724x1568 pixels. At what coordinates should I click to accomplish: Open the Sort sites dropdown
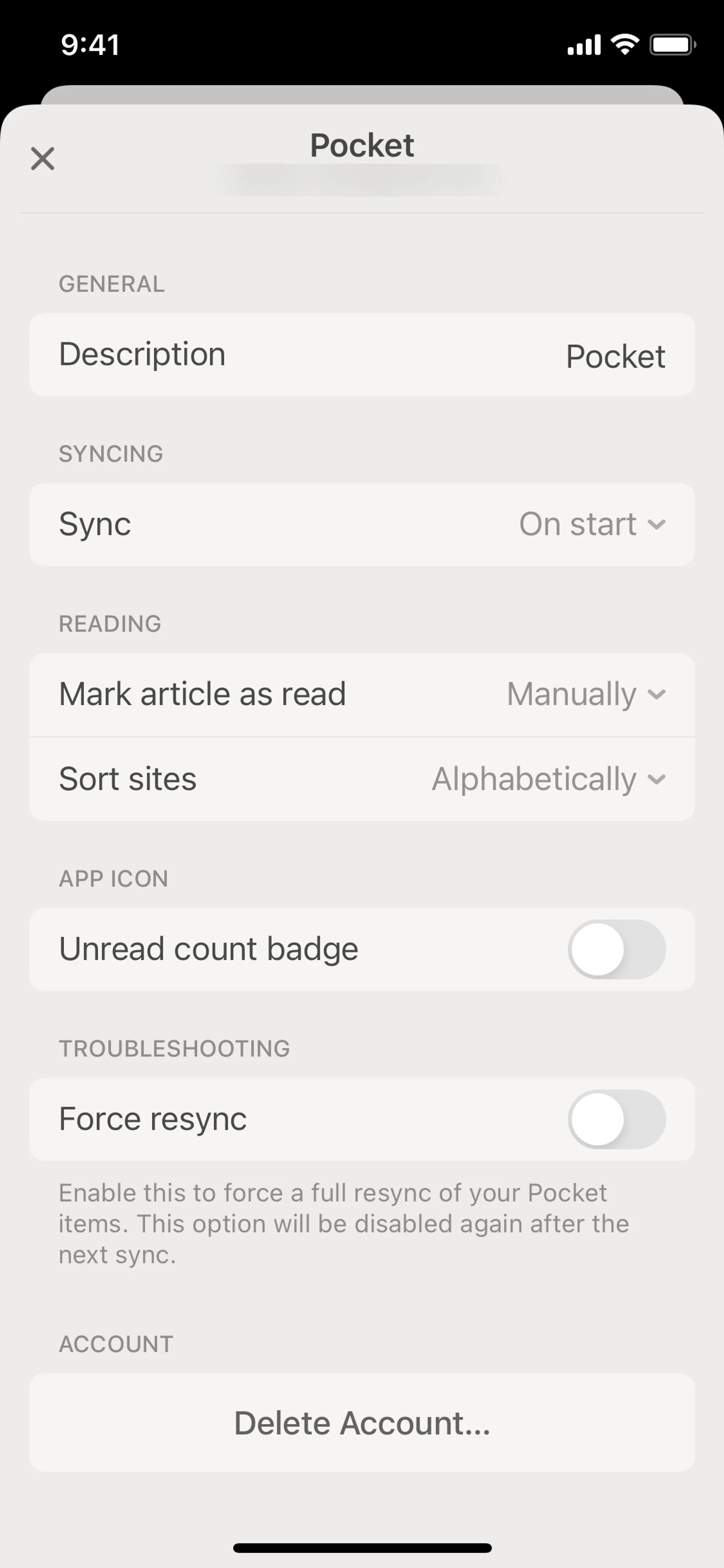click(x=548, y=779)
